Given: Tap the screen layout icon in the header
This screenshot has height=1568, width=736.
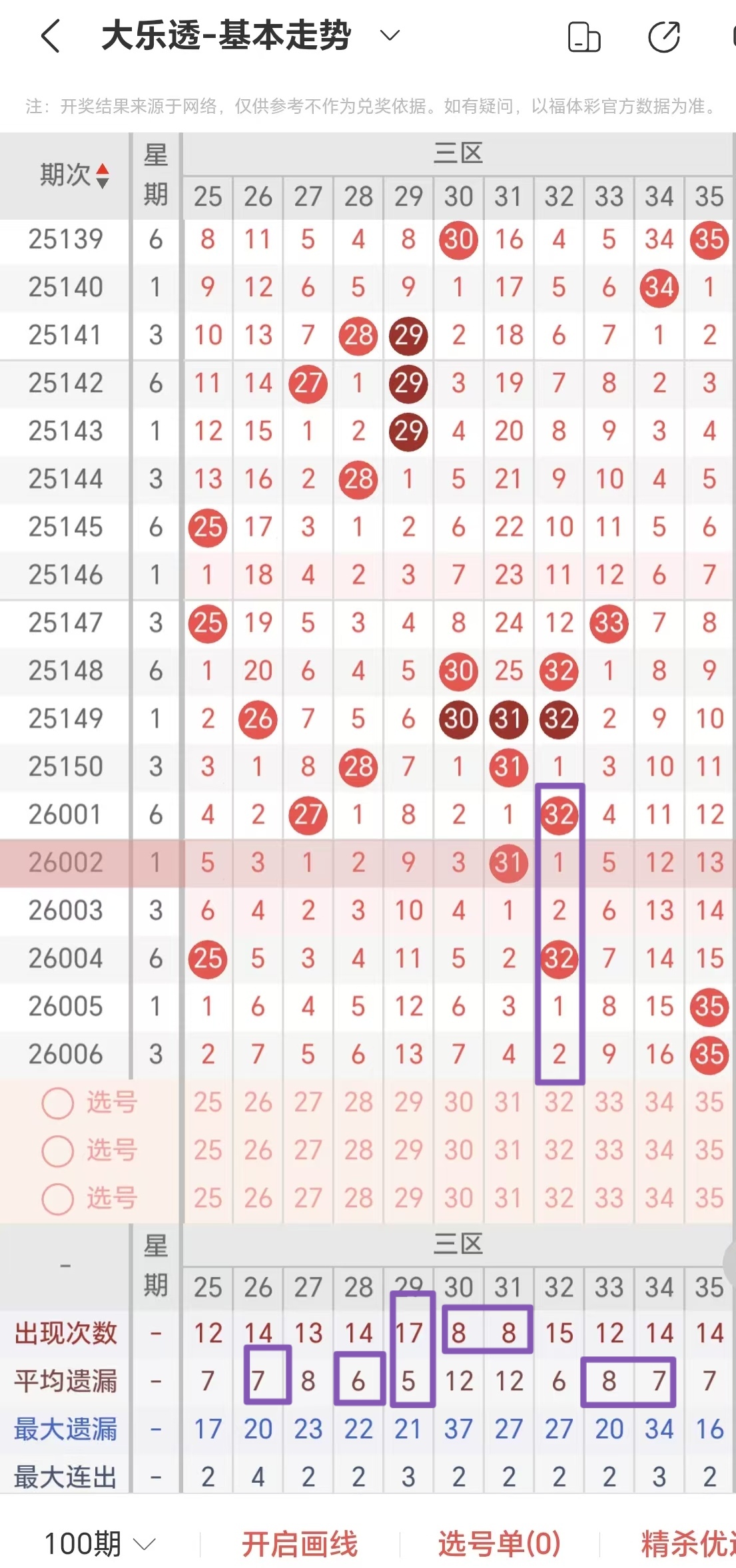Looking at the screenshot, I should point(584,37).
